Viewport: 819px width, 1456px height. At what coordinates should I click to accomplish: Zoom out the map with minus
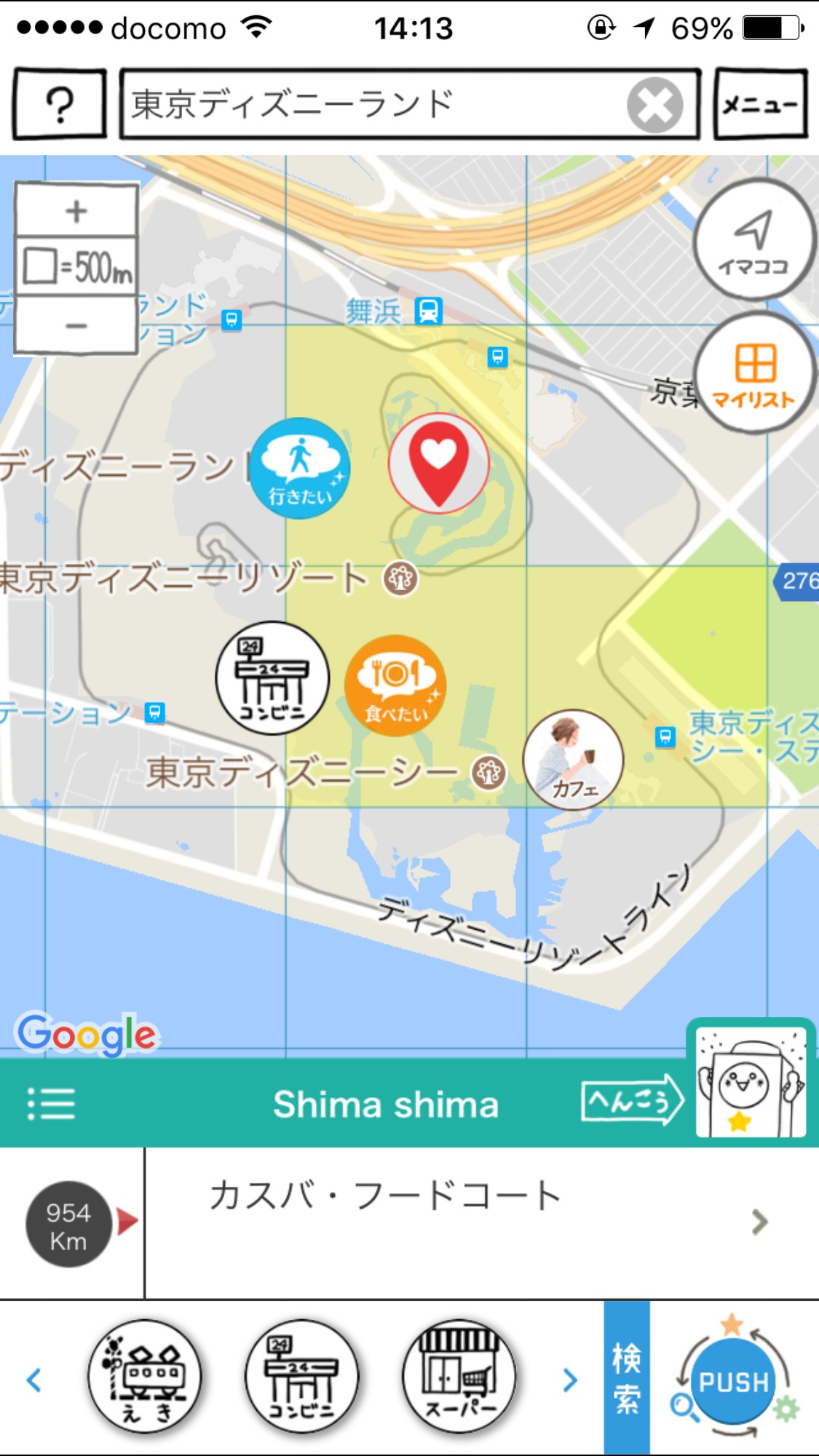(76, 326)
